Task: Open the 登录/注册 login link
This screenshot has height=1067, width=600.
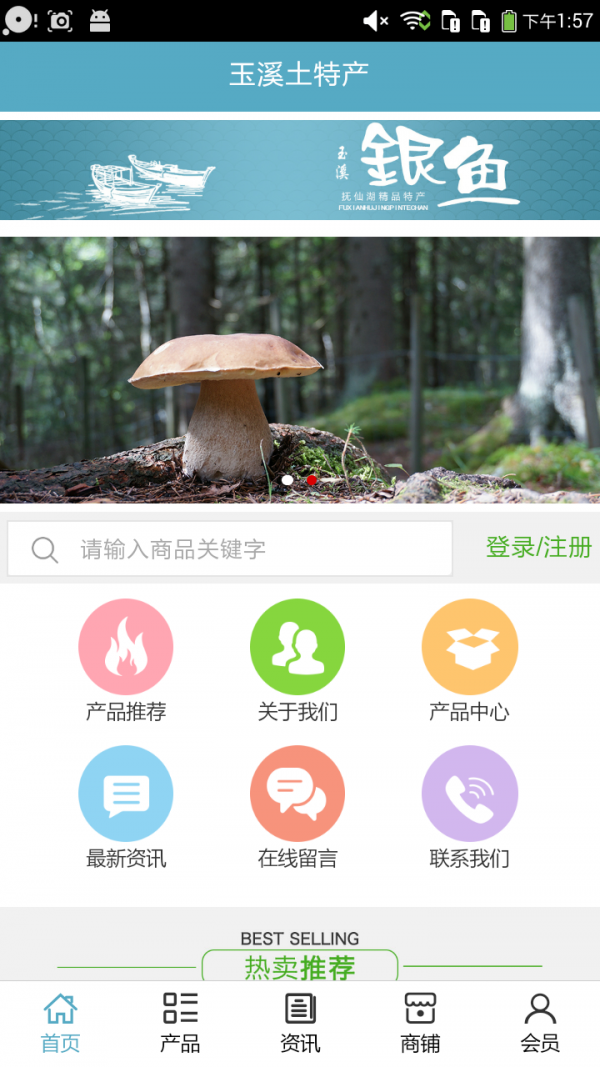Action: coord(538,548)
